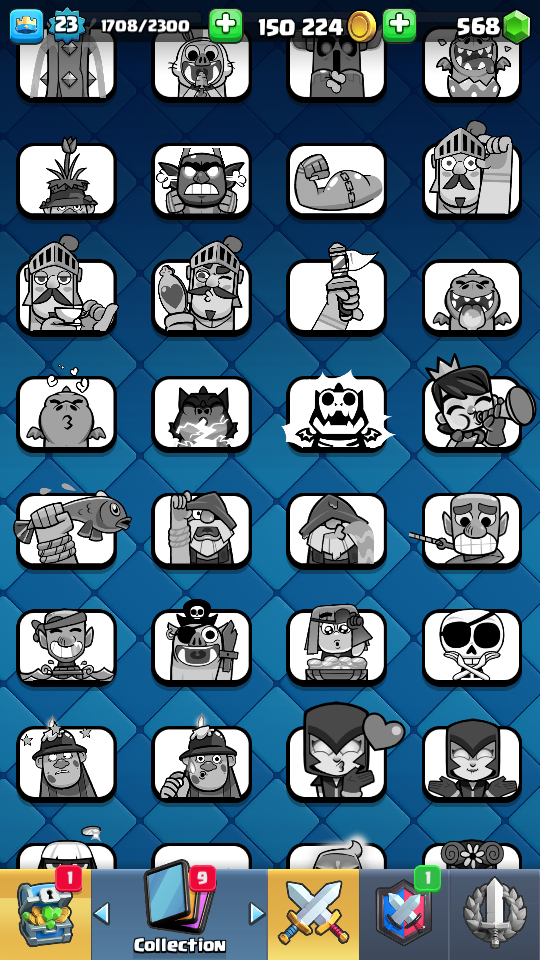The width and height of the screenshot is (540, 960).
Task: Open the treasure chest shop tab
Action: pos(46,914)
